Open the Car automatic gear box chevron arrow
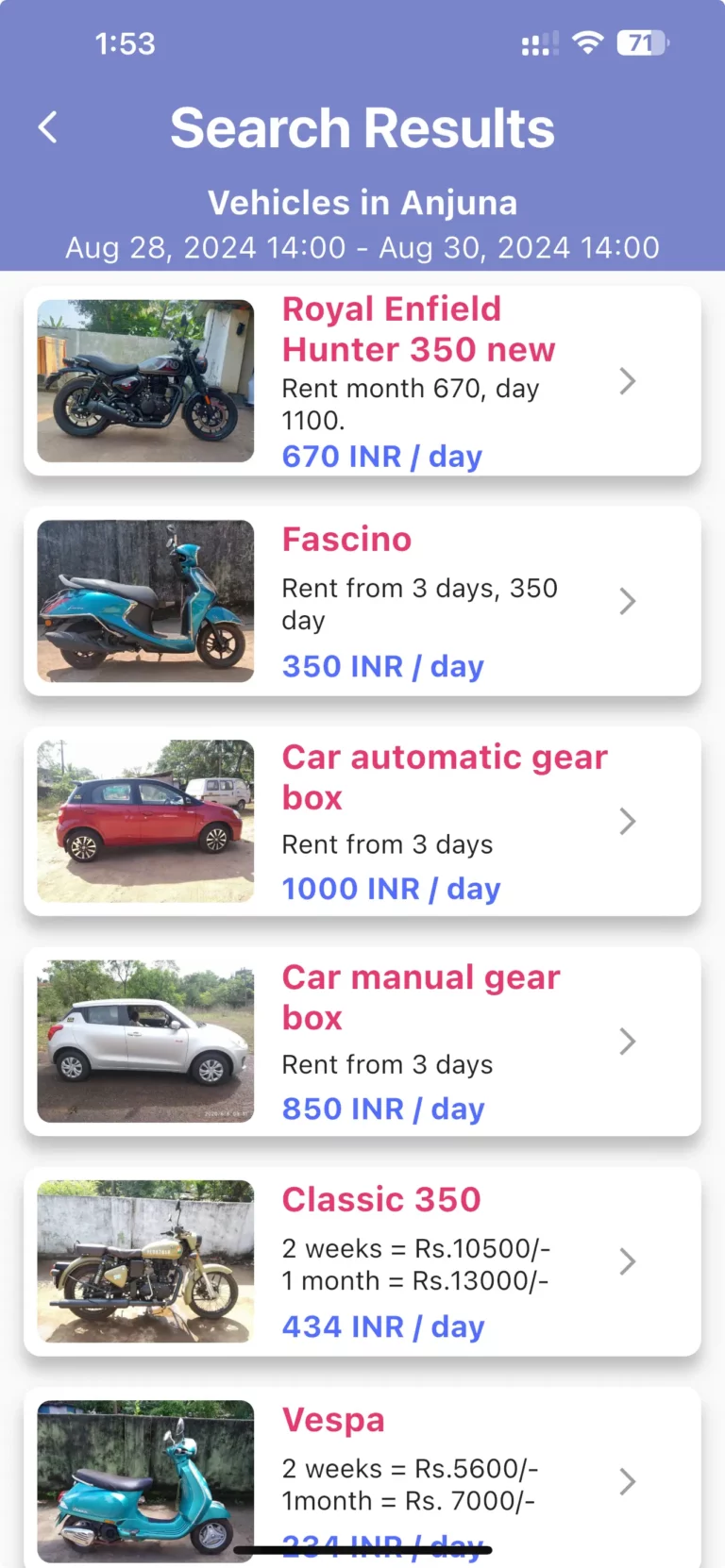Screen dimensions: 725x1568 [627, 821]
